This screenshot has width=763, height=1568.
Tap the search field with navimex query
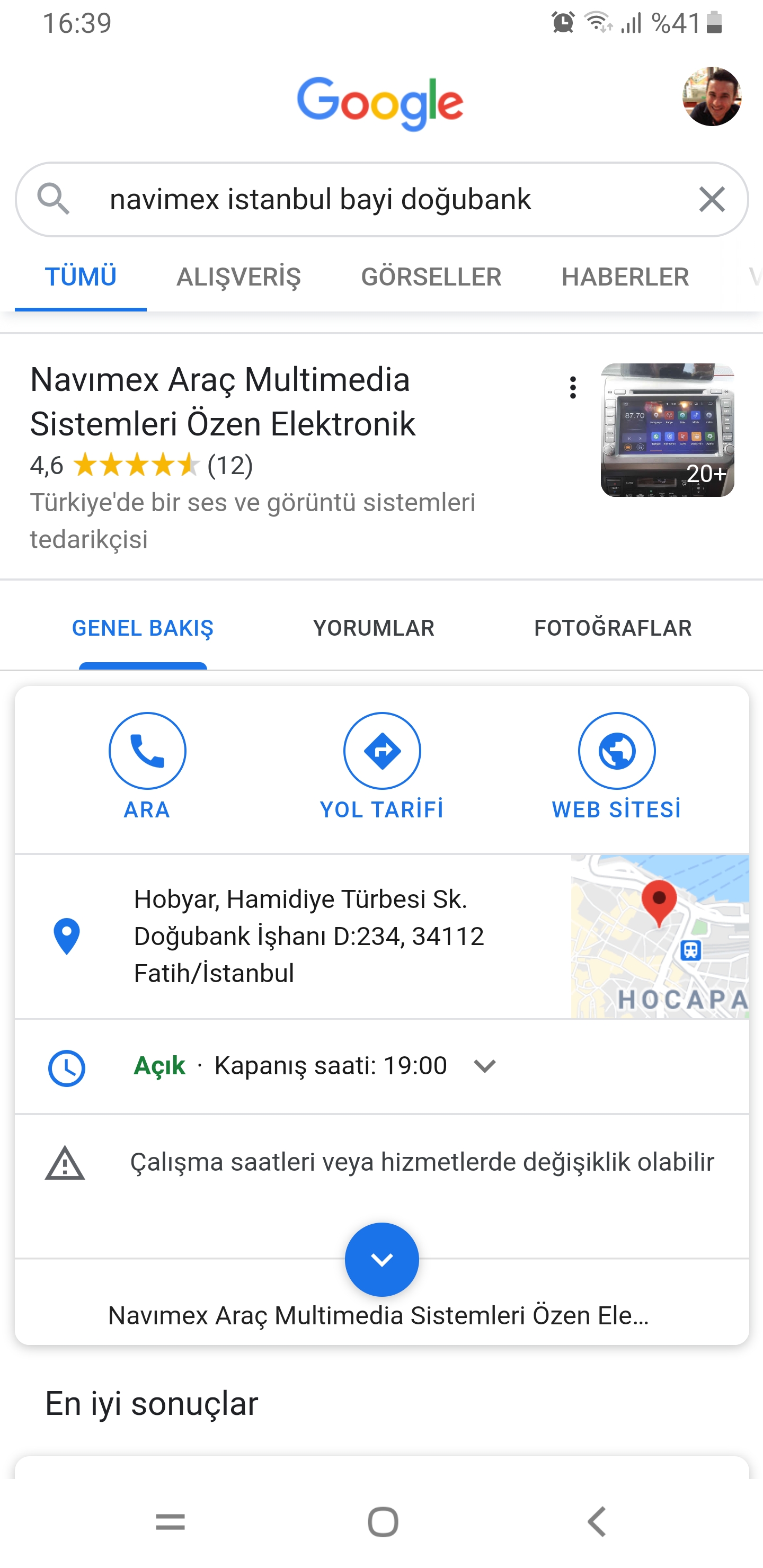coord(381,199)
